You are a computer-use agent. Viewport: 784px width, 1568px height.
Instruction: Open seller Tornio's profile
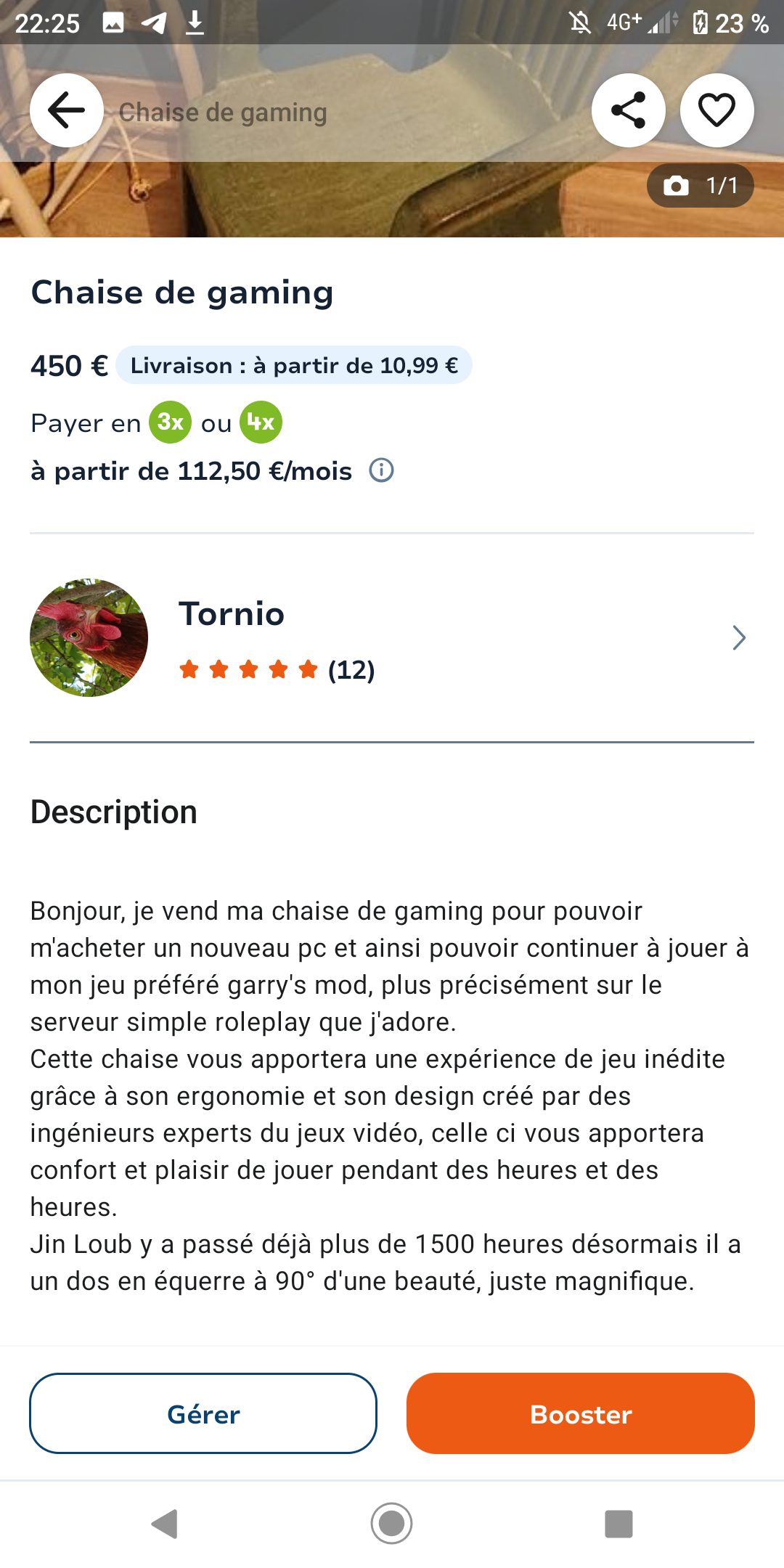point(392,638)
